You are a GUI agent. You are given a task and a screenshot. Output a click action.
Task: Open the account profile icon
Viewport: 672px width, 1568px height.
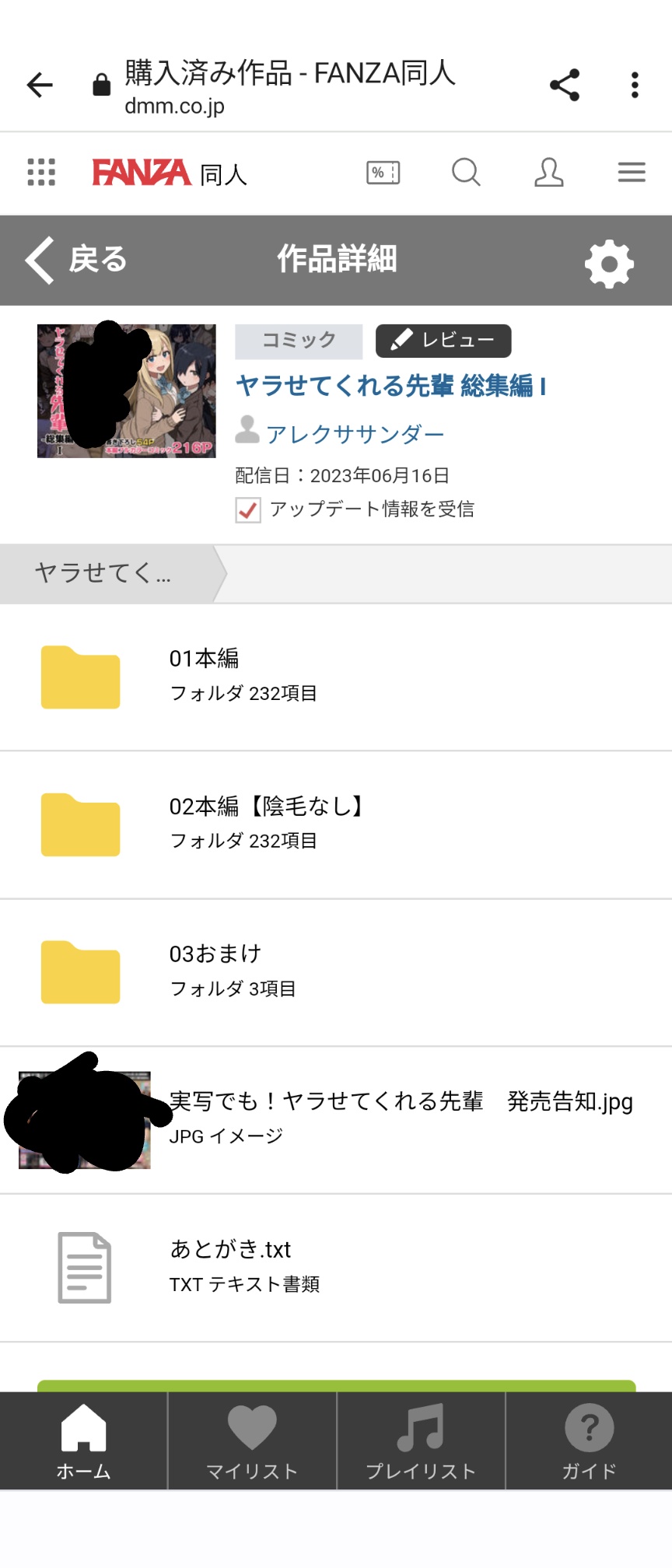[548, 172]
